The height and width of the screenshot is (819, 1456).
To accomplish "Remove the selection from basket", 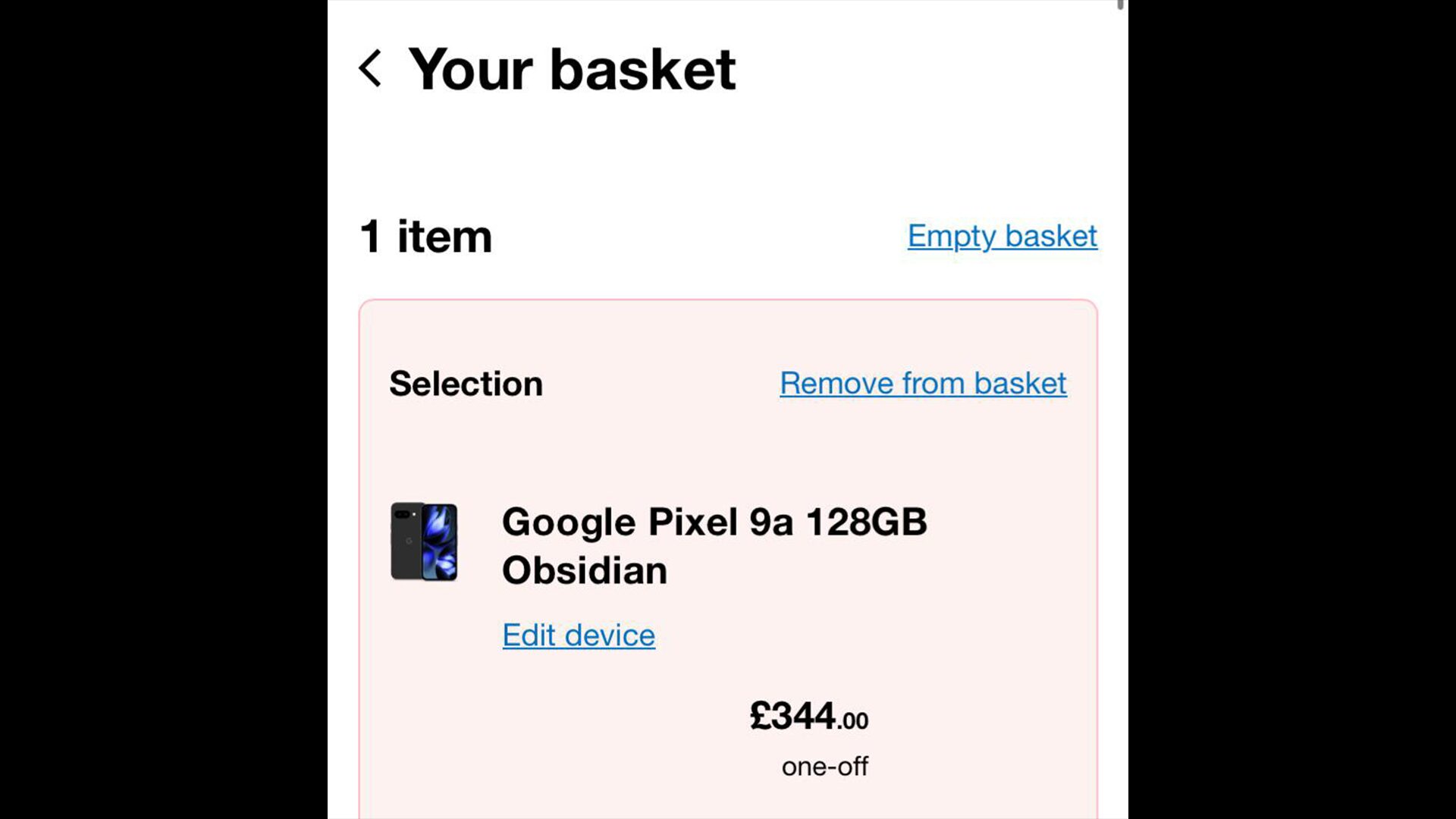I will point(923,384).
